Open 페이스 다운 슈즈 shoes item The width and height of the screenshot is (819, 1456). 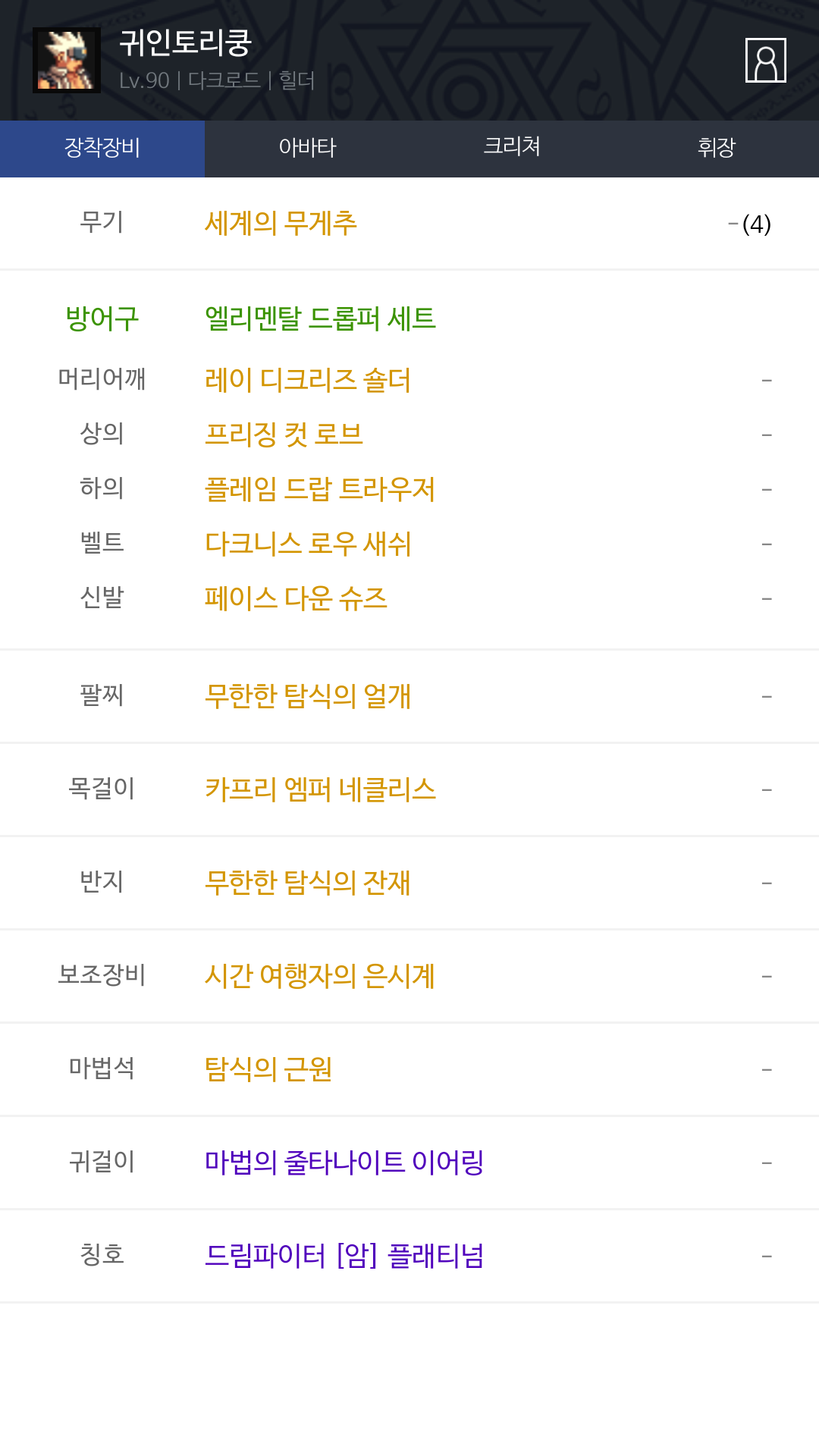coord(296,598)
